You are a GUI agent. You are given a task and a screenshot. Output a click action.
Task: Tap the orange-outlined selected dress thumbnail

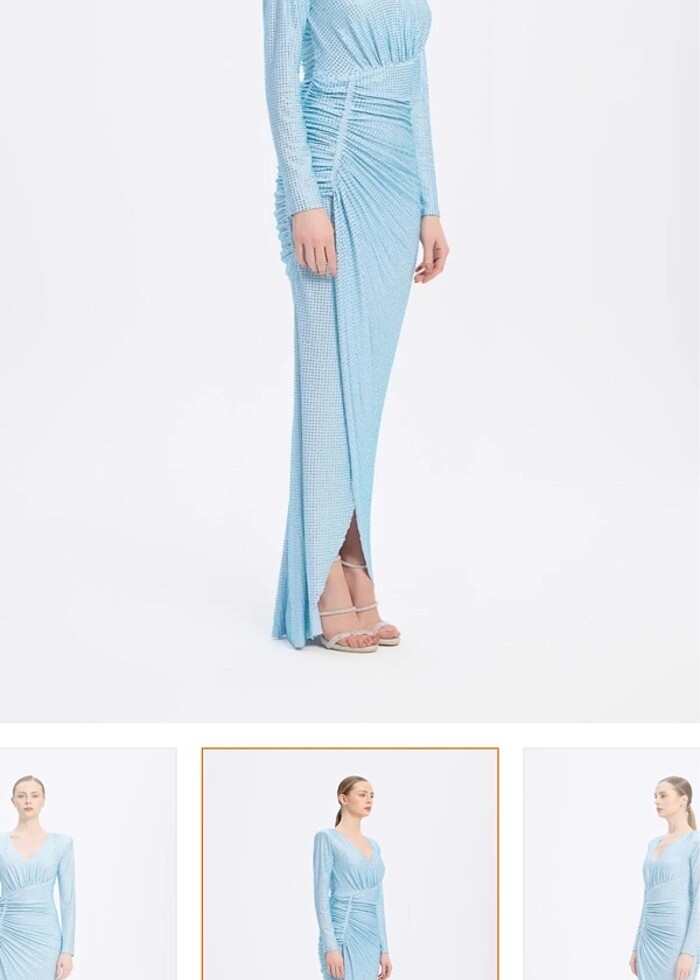coord(350,864)
